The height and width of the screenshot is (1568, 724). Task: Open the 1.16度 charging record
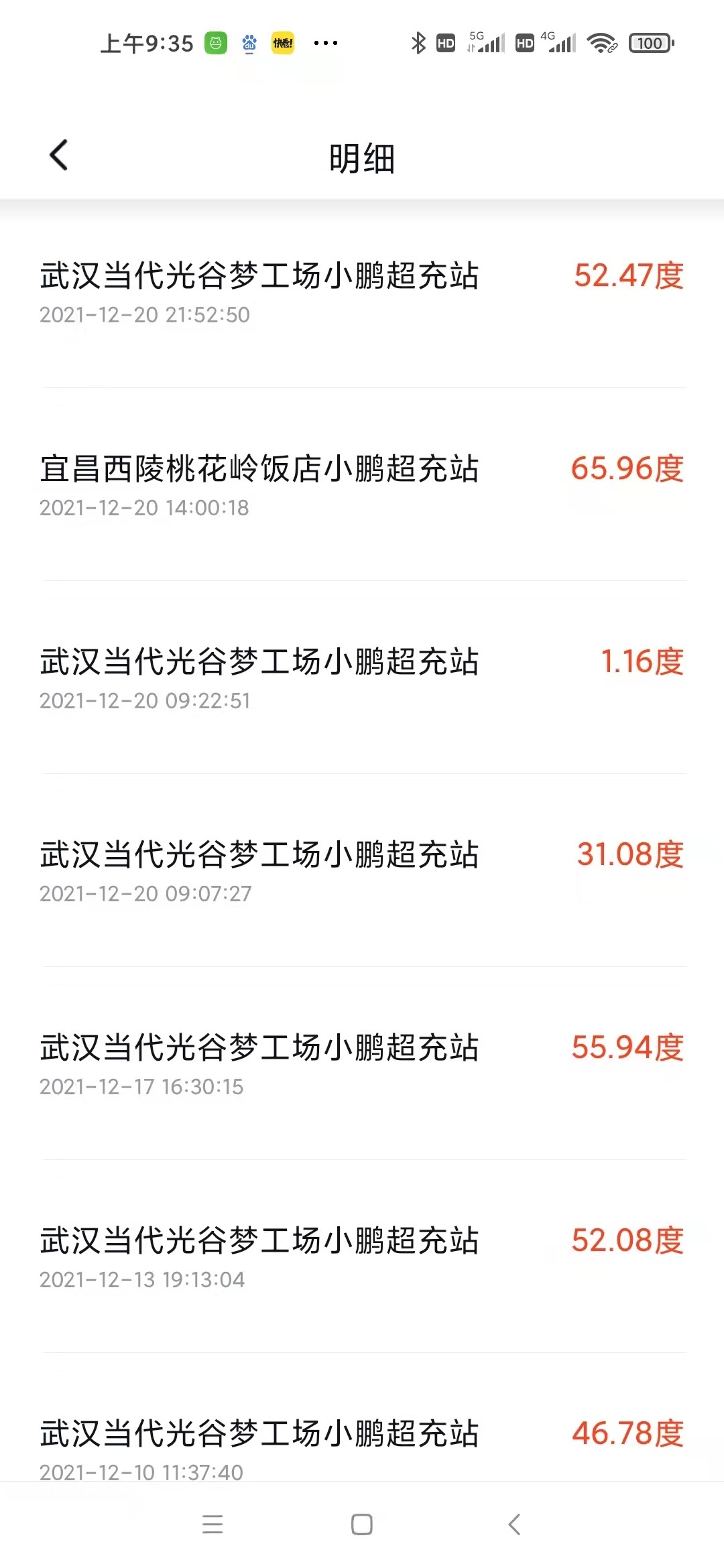pyautogui.click(x=362, y=677)
